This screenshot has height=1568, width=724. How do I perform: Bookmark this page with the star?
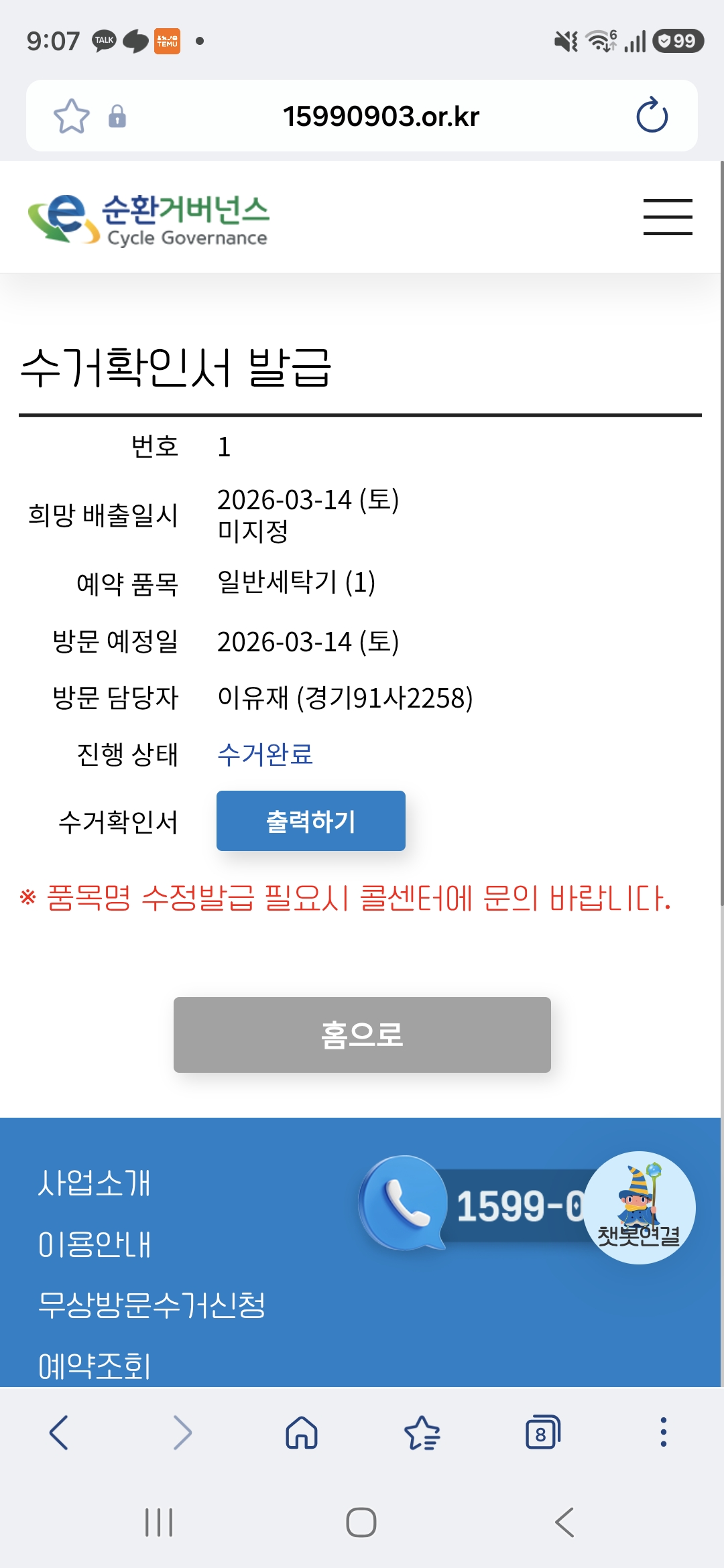tap(72, 116)
